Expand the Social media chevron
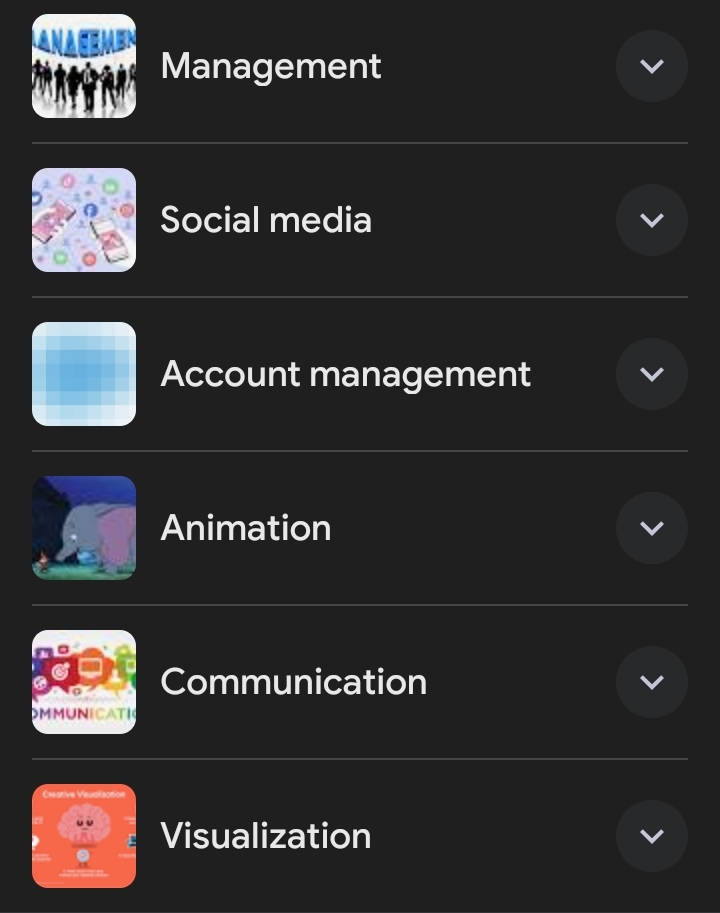The image size is (720, 913). [652, 220]
